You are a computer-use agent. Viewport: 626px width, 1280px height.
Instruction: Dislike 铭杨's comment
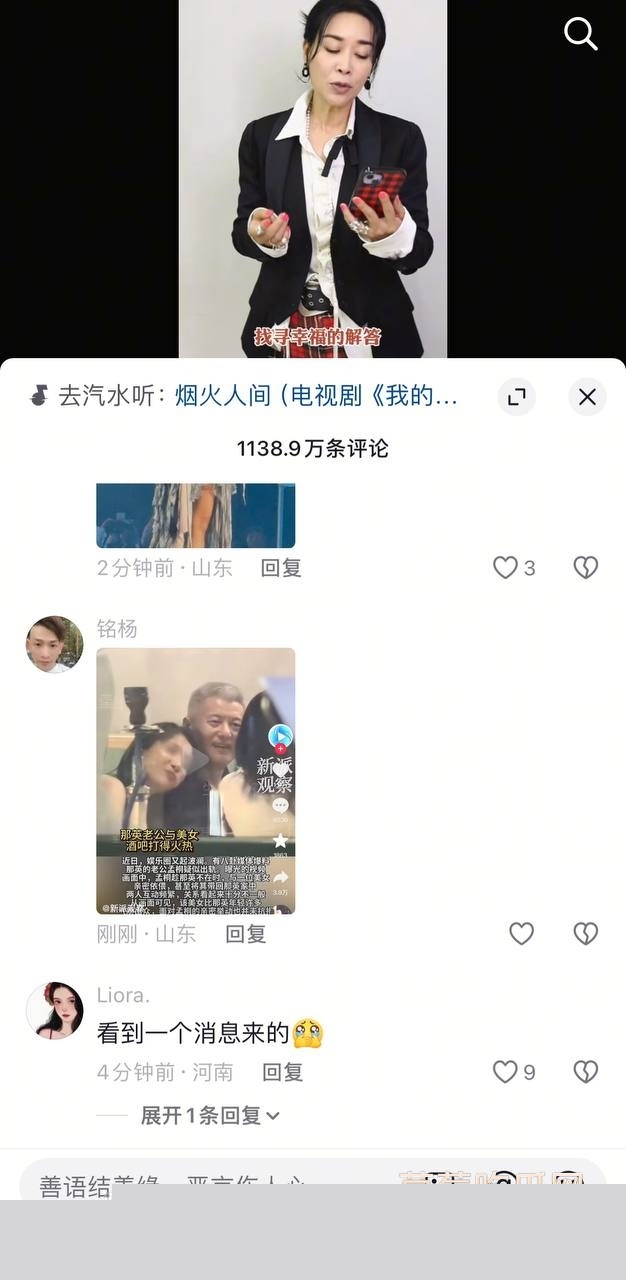[585, 934]
